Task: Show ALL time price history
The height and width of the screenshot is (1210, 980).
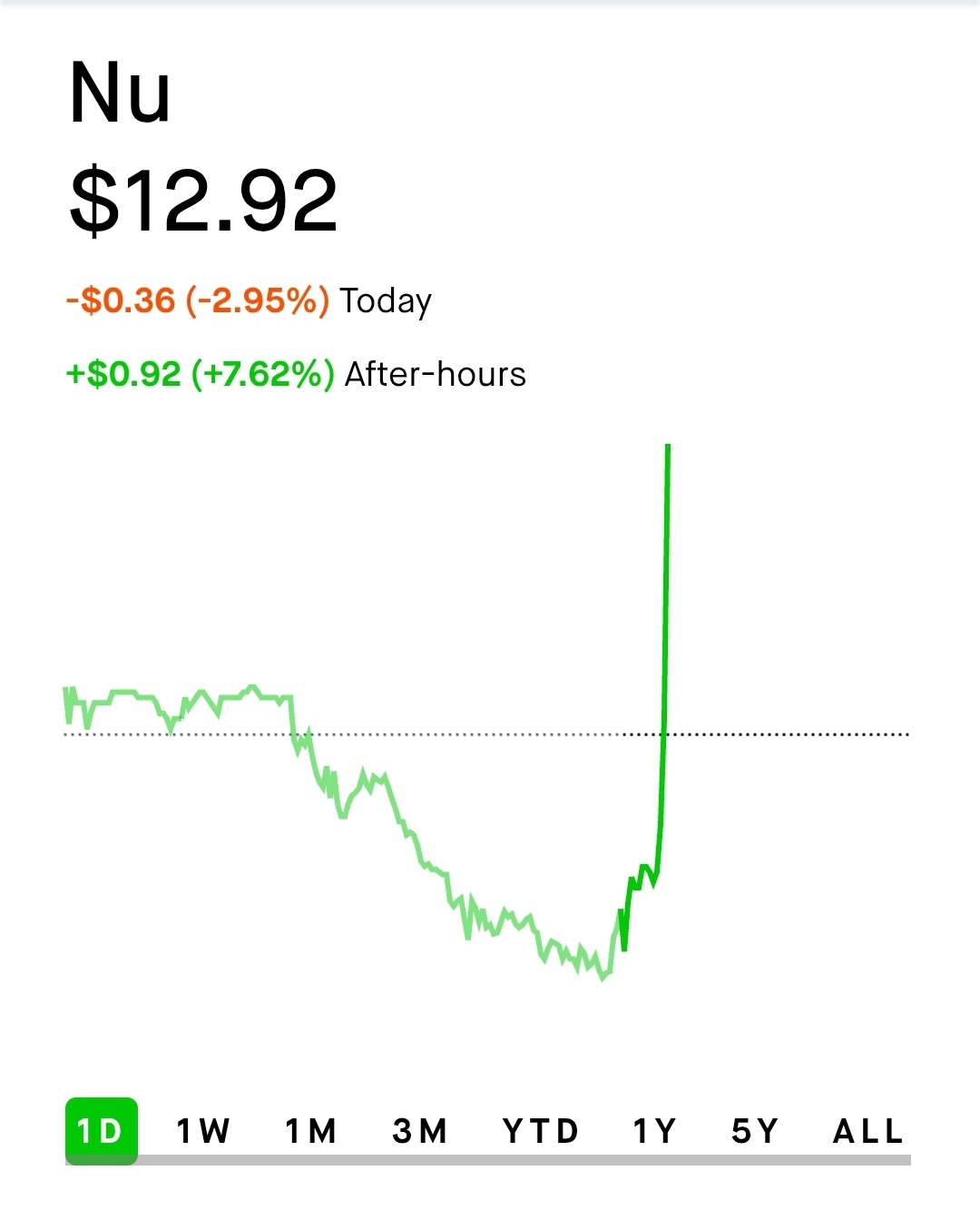Action: click(x=867, y=1131)
